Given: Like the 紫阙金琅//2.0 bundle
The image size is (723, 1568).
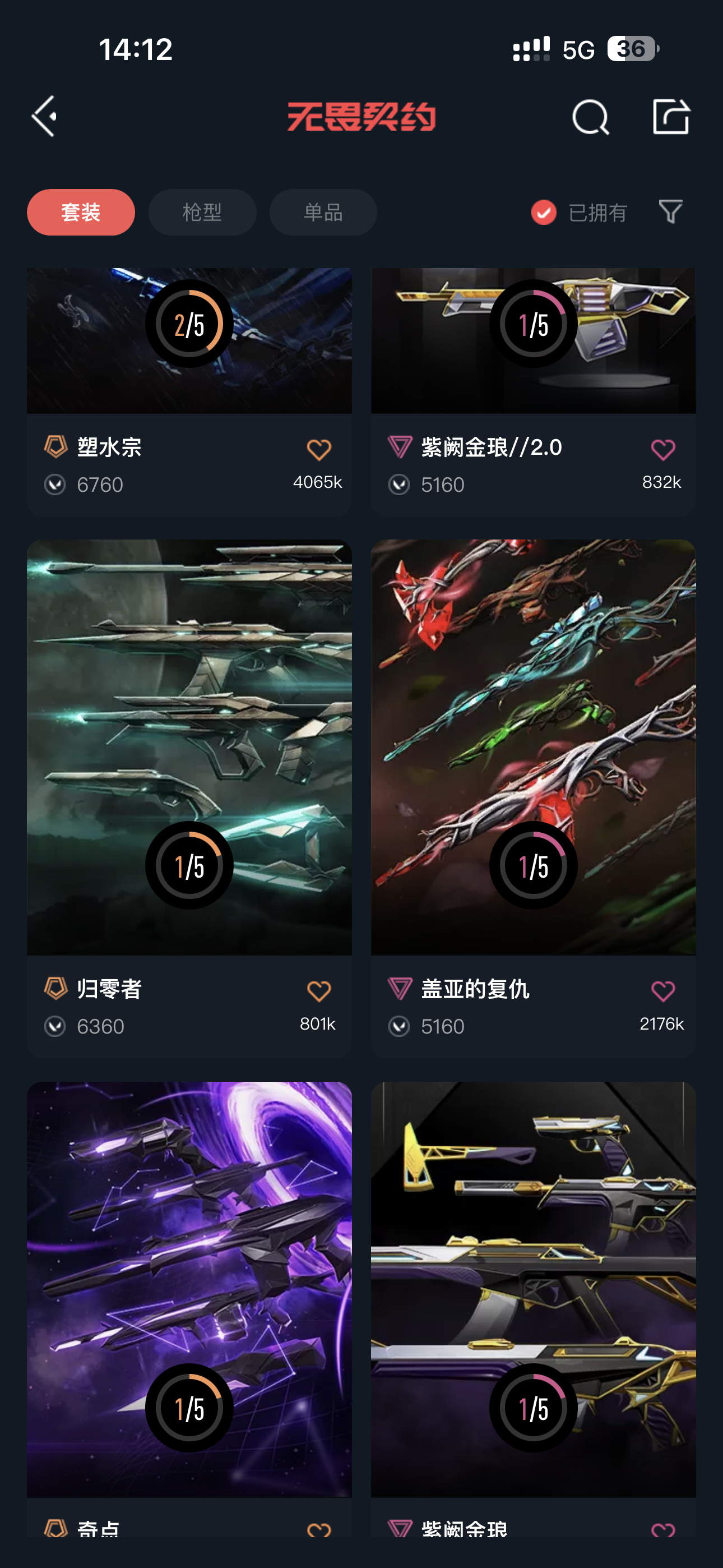Looking at the screenshot, I should [x=662, y=450].
